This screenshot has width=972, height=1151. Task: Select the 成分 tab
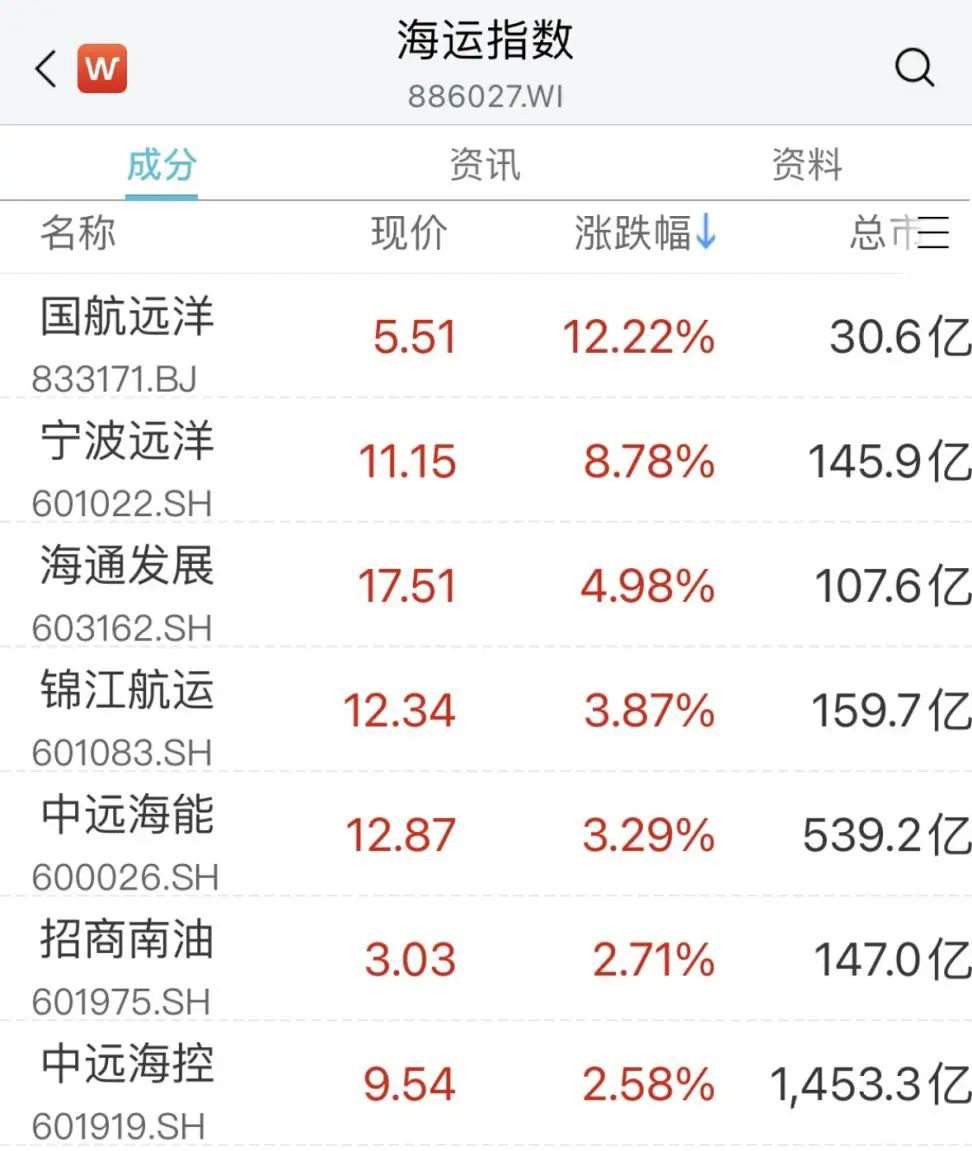pyautogui.click(x=162, y=165)
